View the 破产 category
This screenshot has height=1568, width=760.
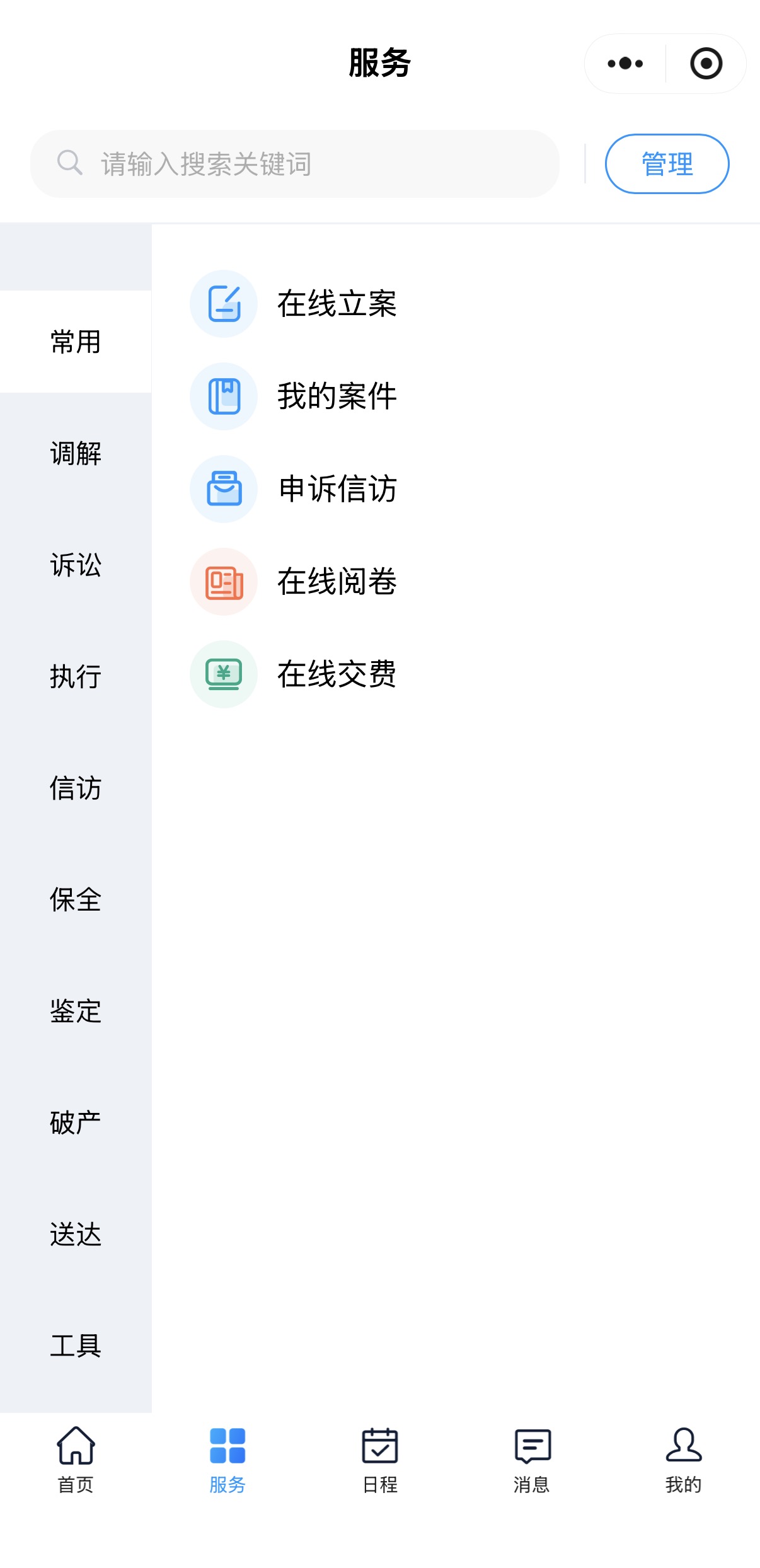point(76,1123)
